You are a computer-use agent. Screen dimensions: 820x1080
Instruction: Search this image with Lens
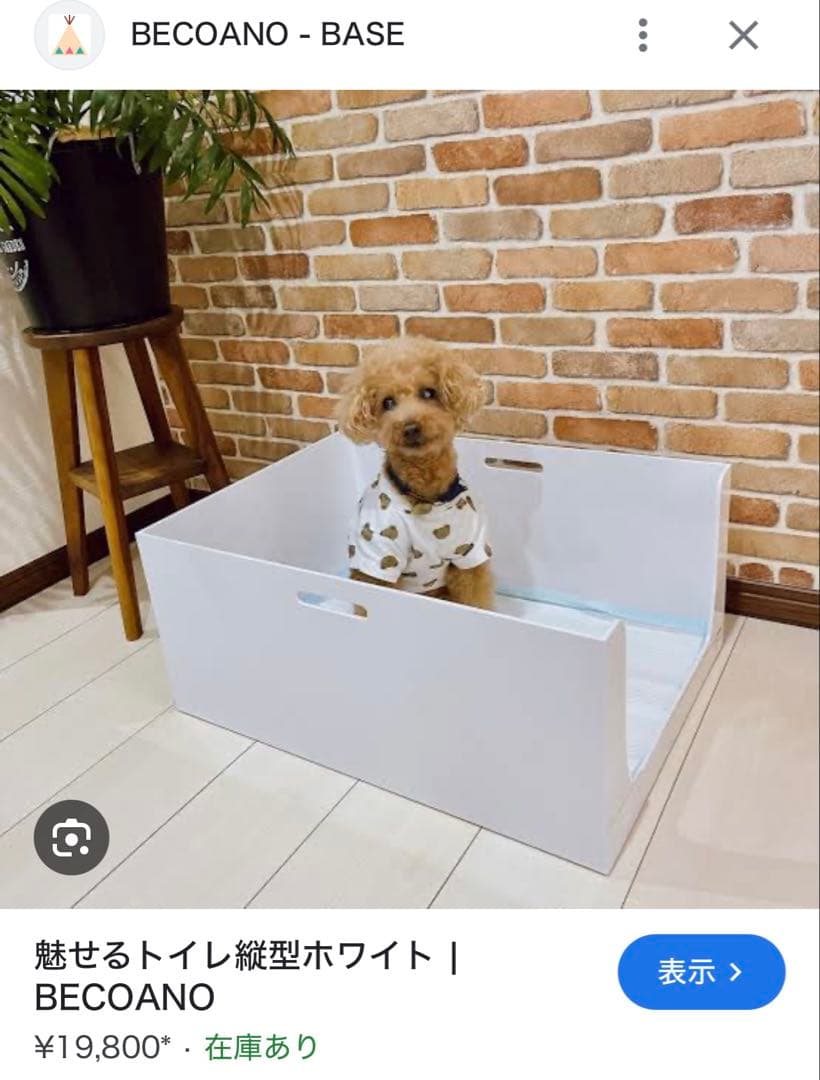point(71,837)
